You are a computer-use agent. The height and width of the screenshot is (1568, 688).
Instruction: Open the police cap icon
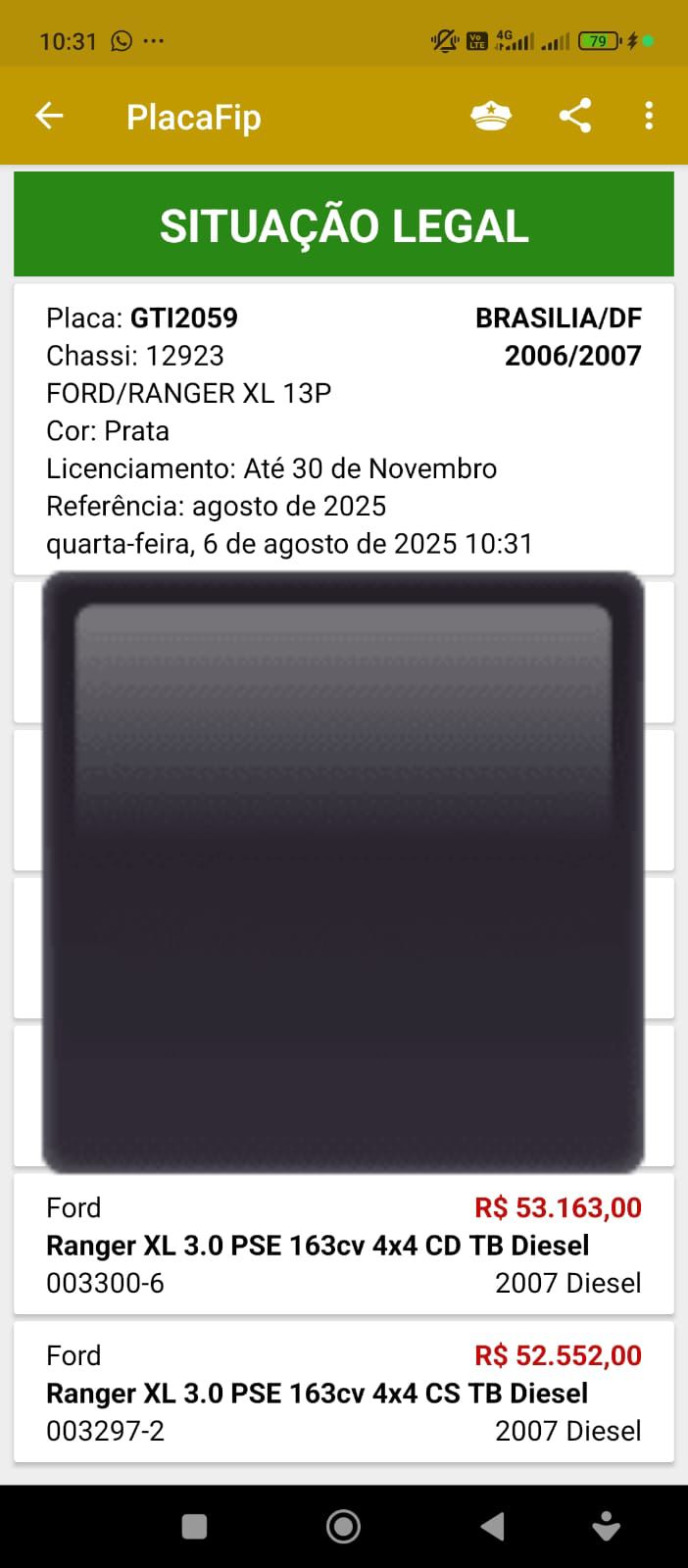(x=491, y=117)
